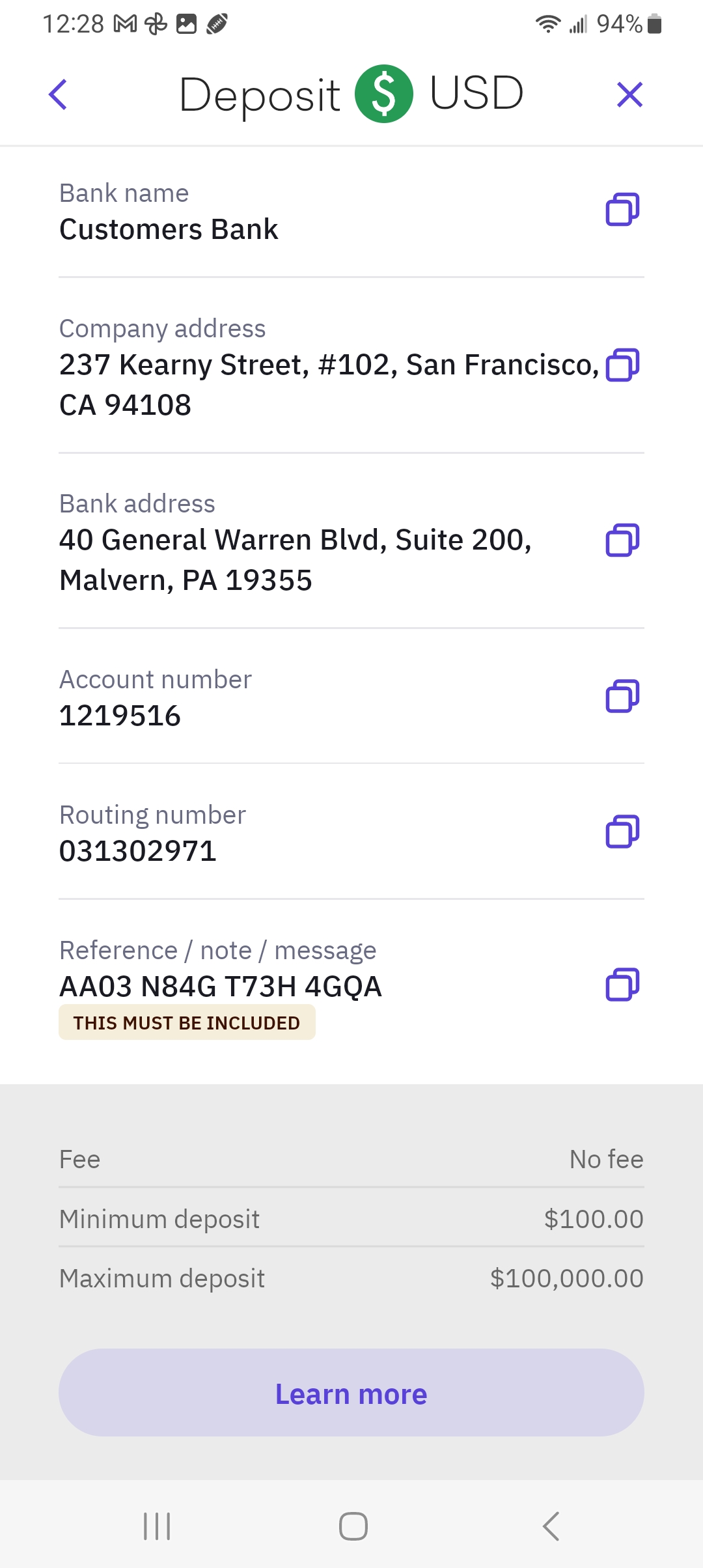Copy account number 1219516

[x=622, y=697]
